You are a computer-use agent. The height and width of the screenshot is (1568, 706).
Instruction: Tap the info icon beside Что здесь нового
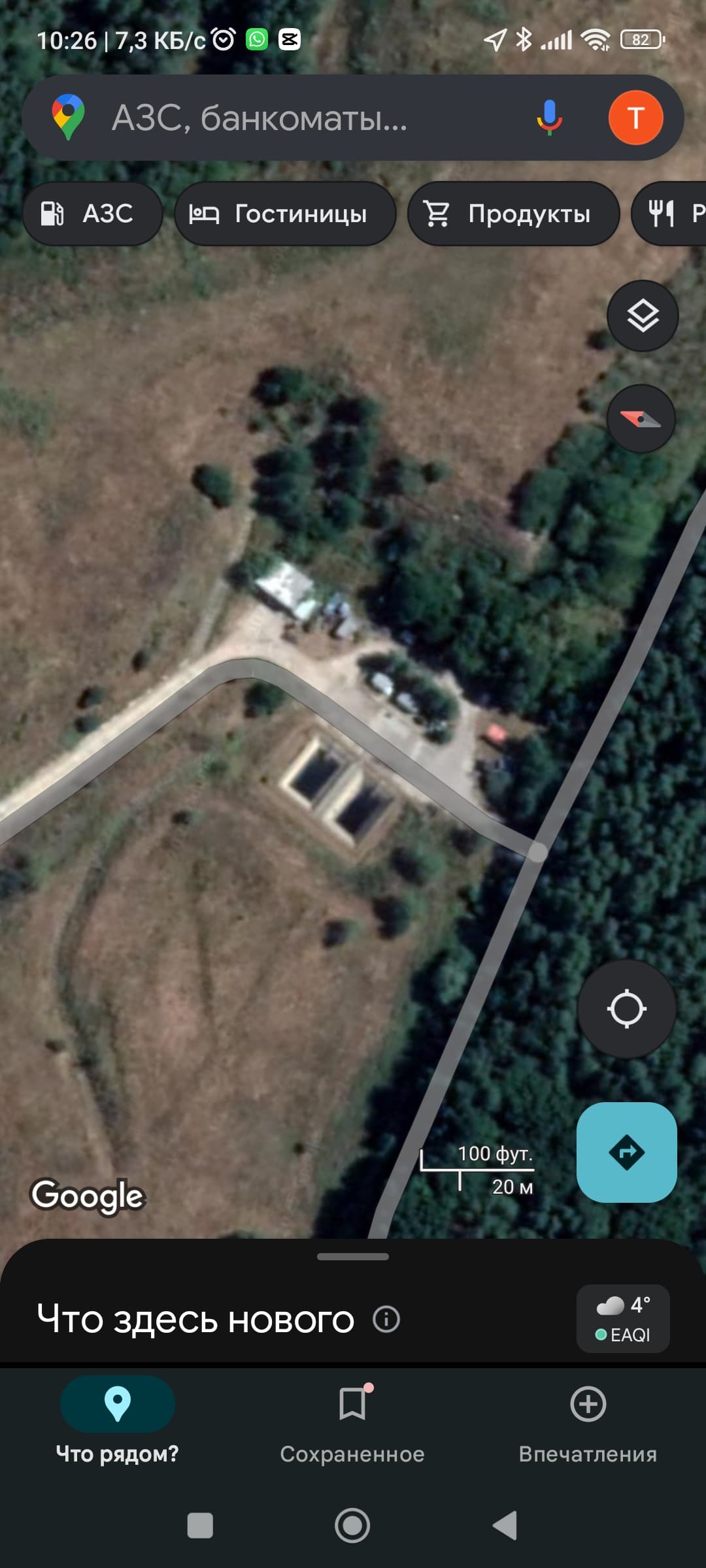tap(386, 1319)
